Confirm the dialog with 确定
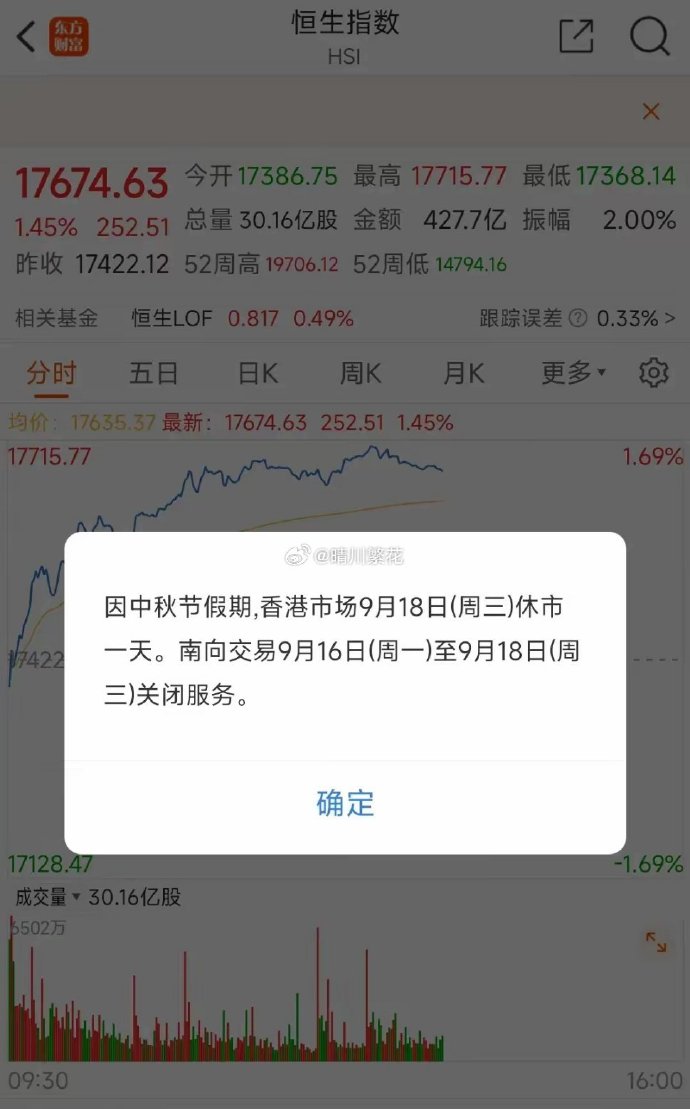The height and width of the screenshot is (1109, 690). (345, 803)
